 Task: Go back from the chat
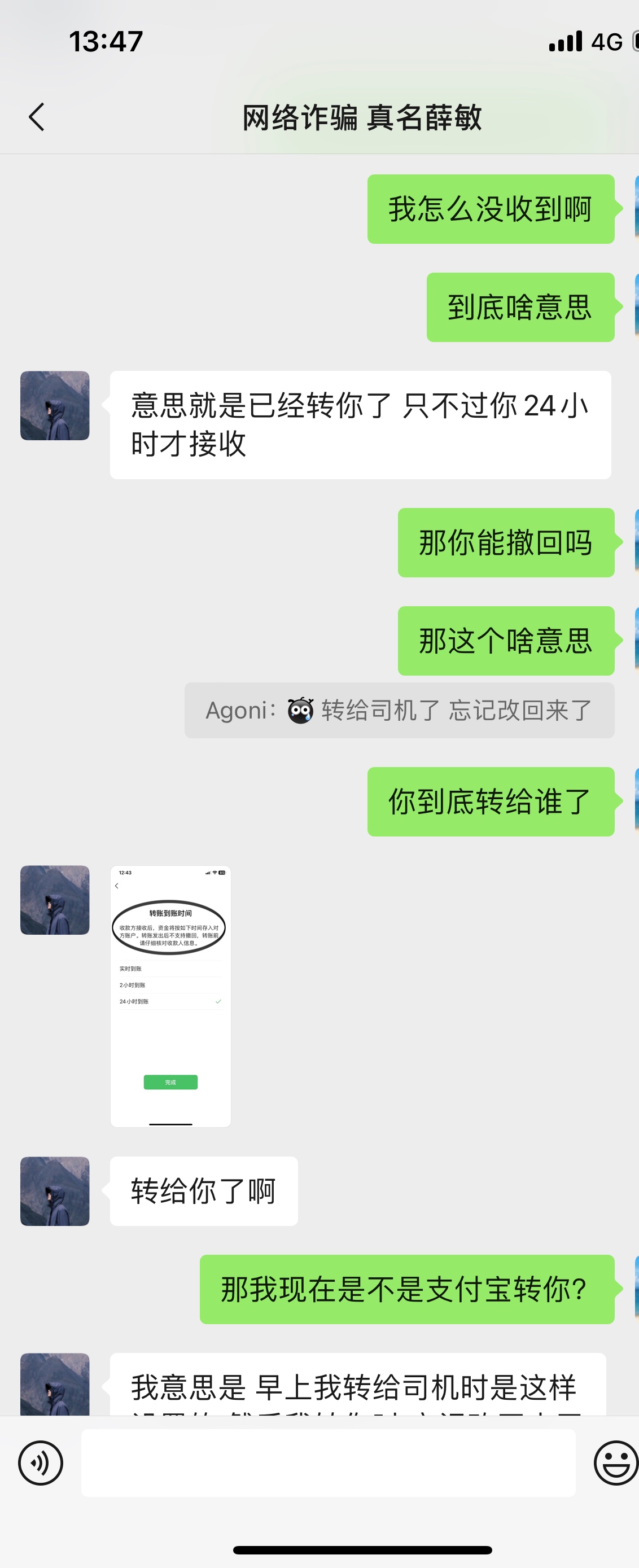37,117
